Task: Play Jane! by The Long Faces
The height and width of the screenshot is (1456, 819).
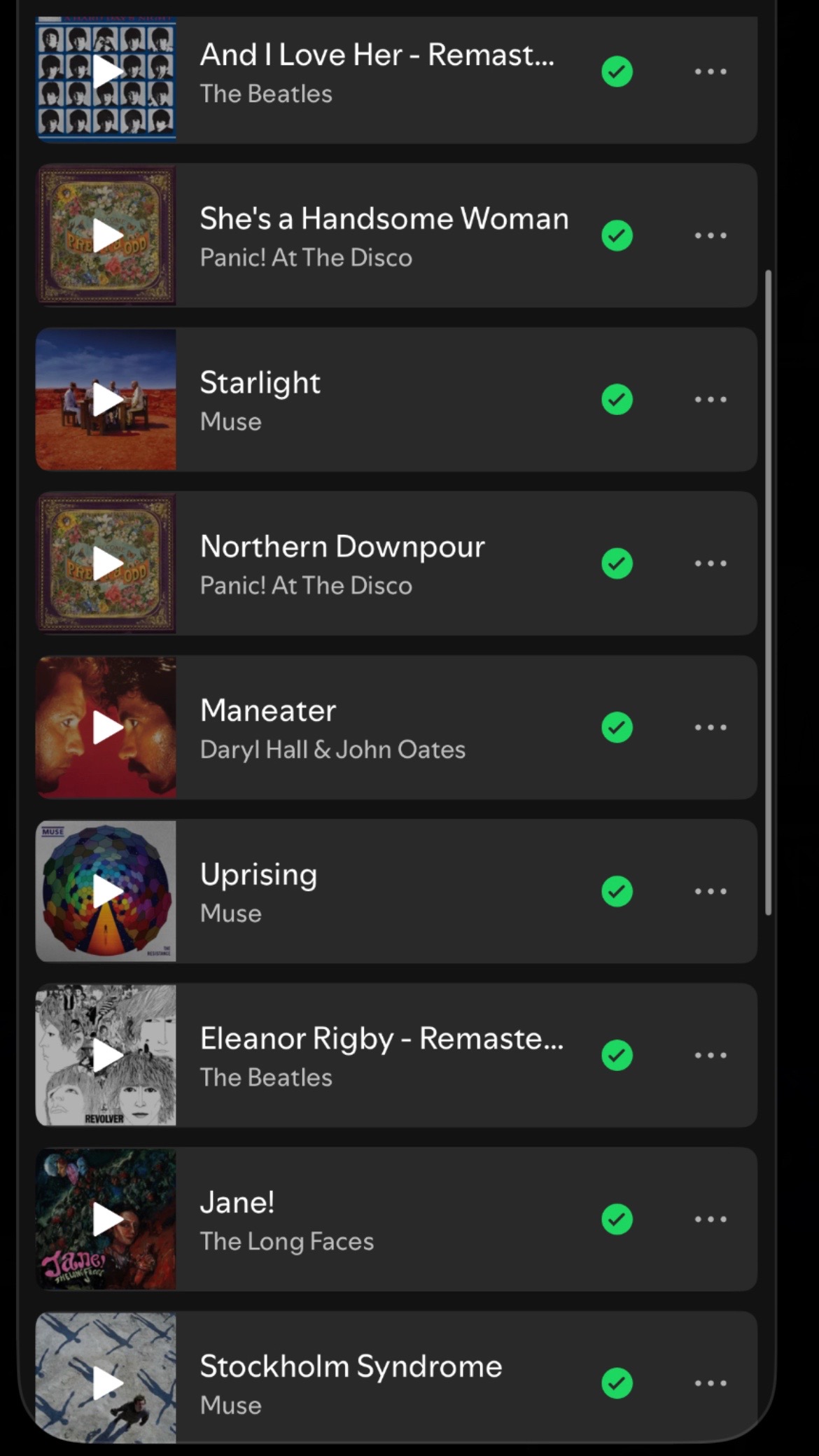Action: [108, 1219]
